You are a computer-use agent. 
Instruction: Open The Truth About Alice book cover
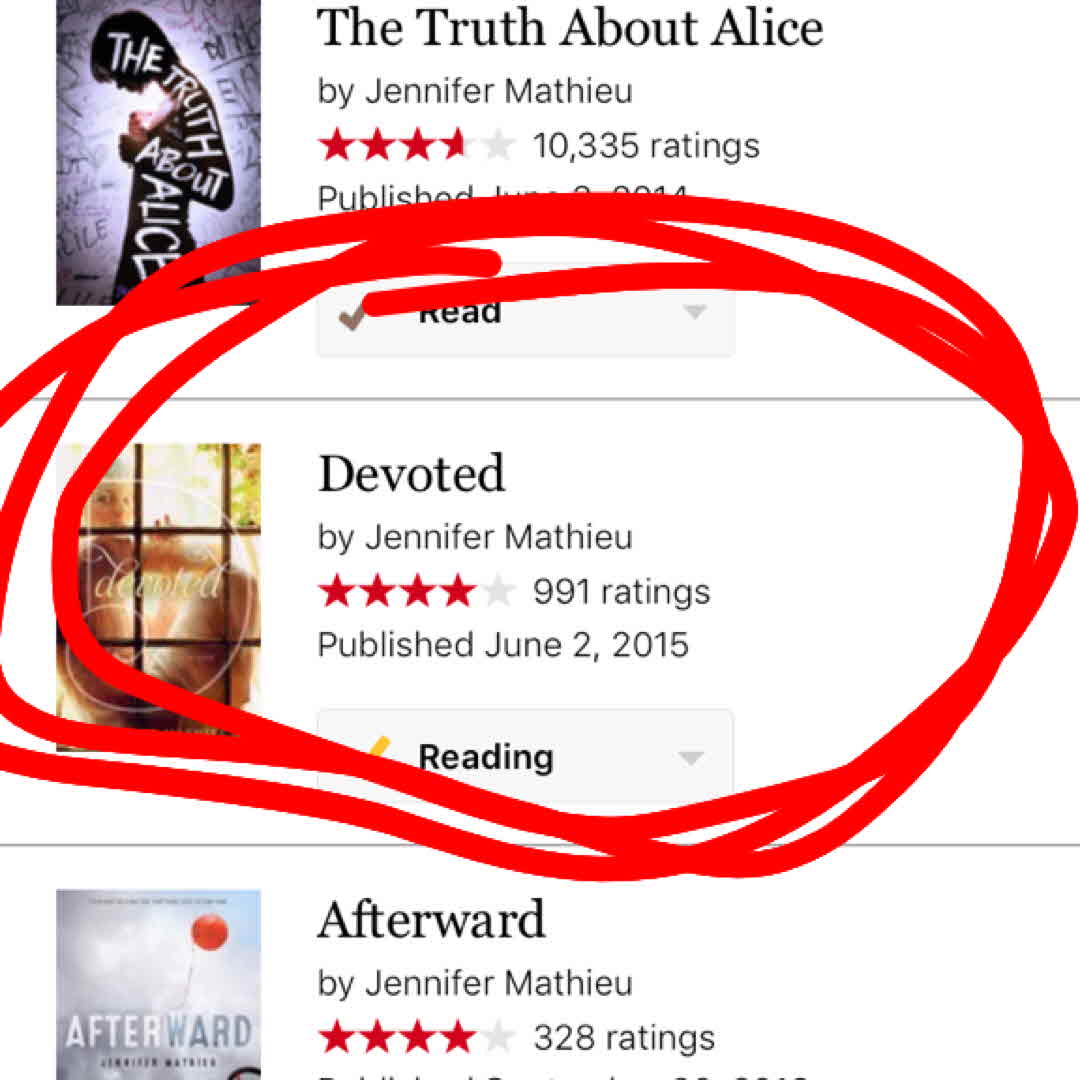158,150
